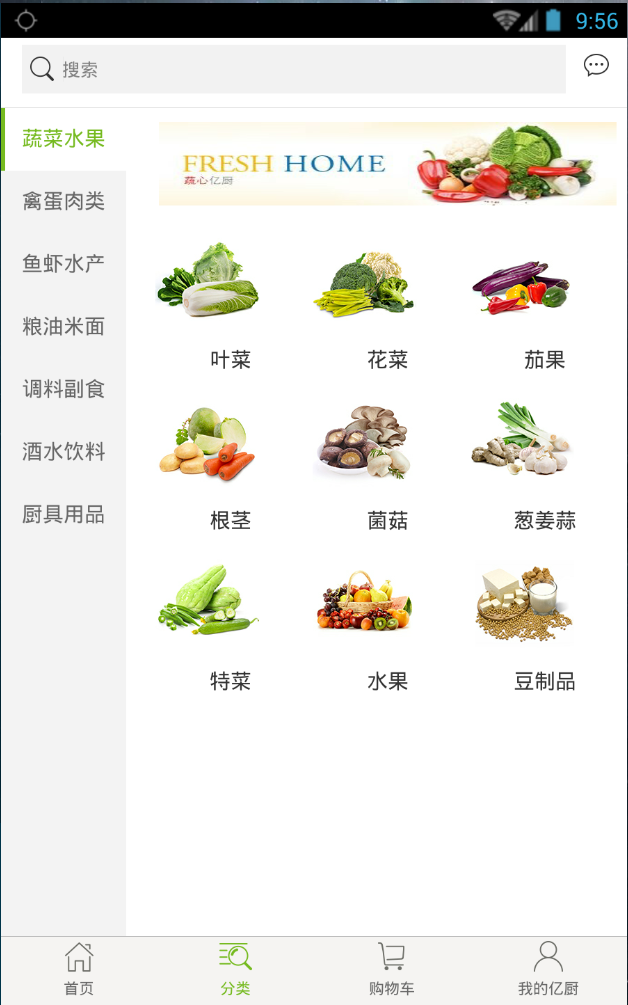Image resolution: width=628 pixels, height=1005 pixels.
Task: Go to the 首页 home tab
Action: point(79,970)
